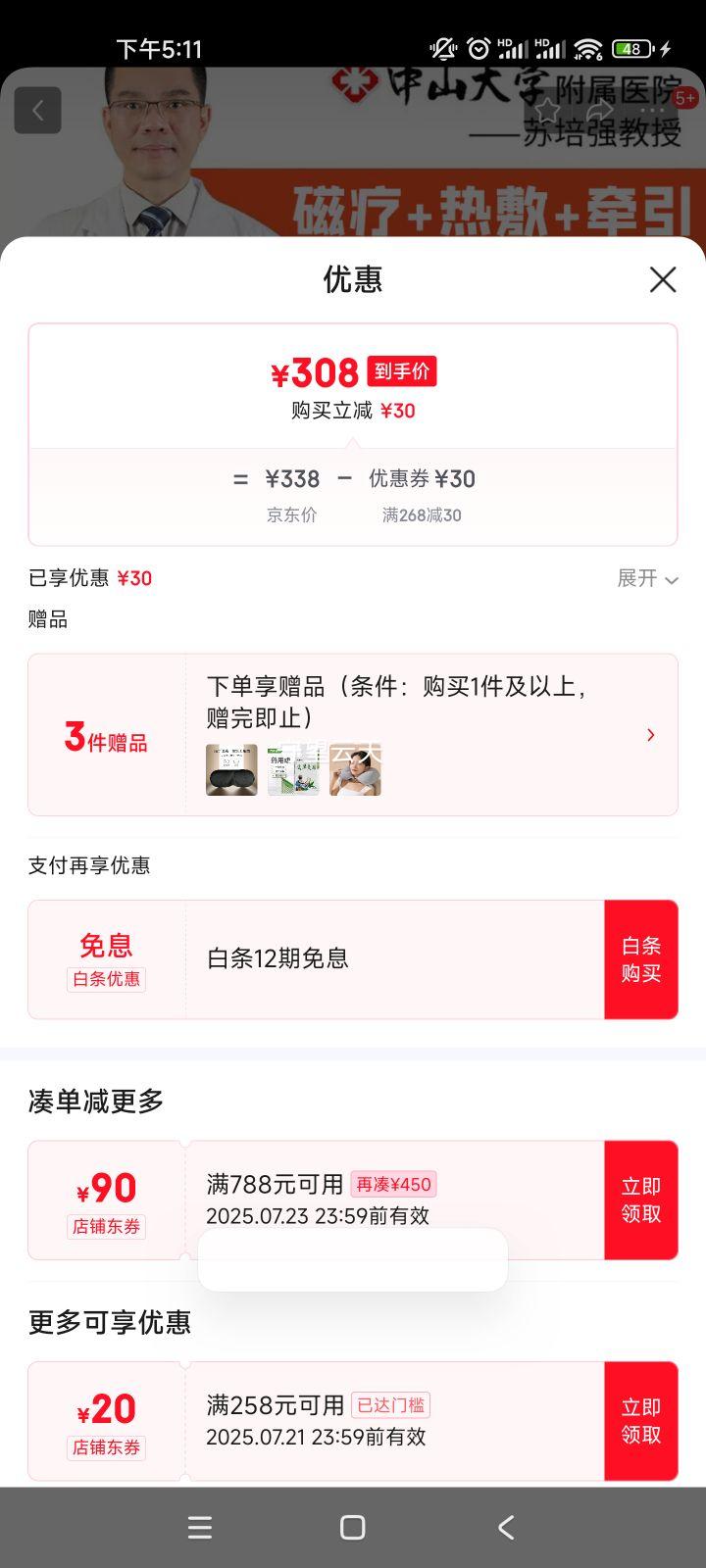Expand the 已享优惠 details with 展开
Viewport: 706px width, 1568px height.
coord(647,578)
